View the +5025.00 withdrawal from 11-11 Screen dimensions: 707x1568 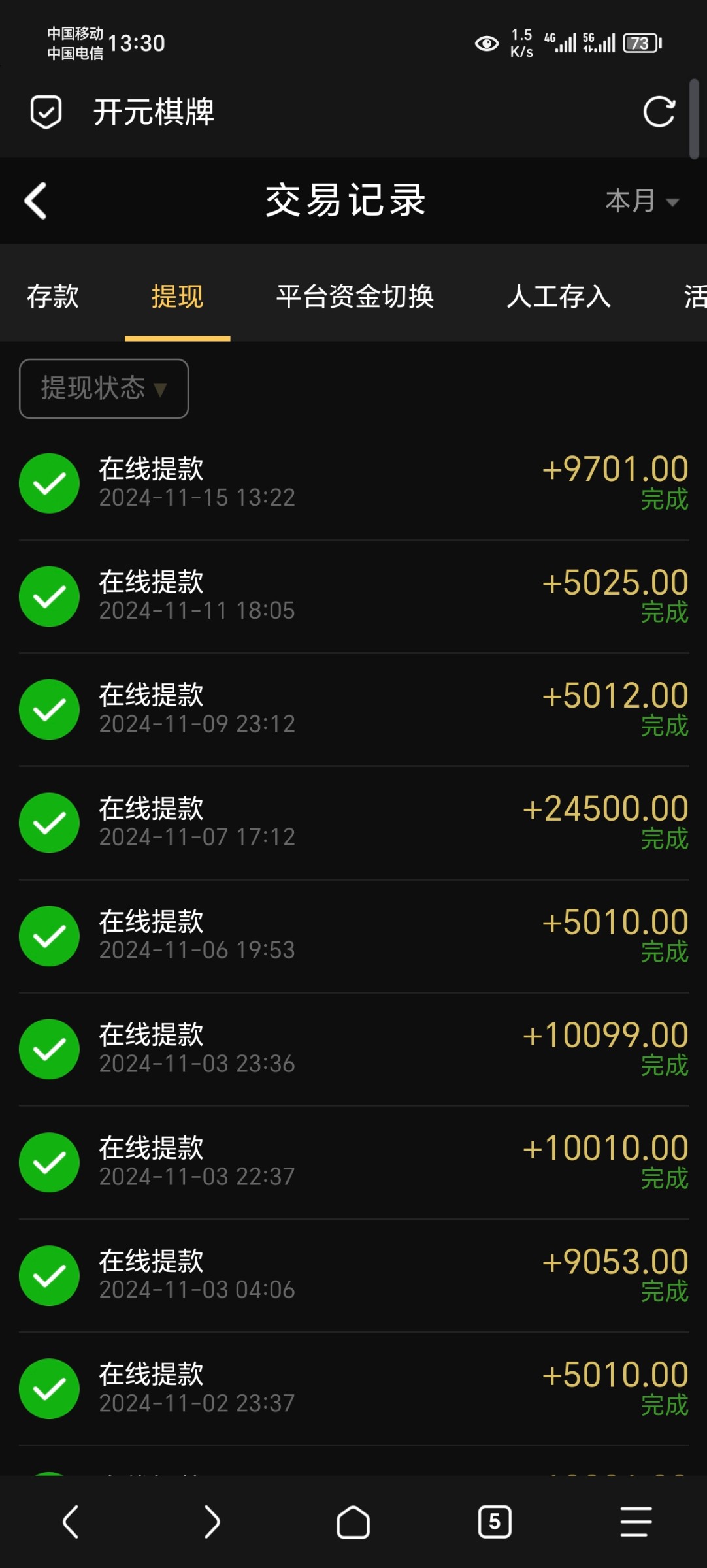[x=354, y=596]
